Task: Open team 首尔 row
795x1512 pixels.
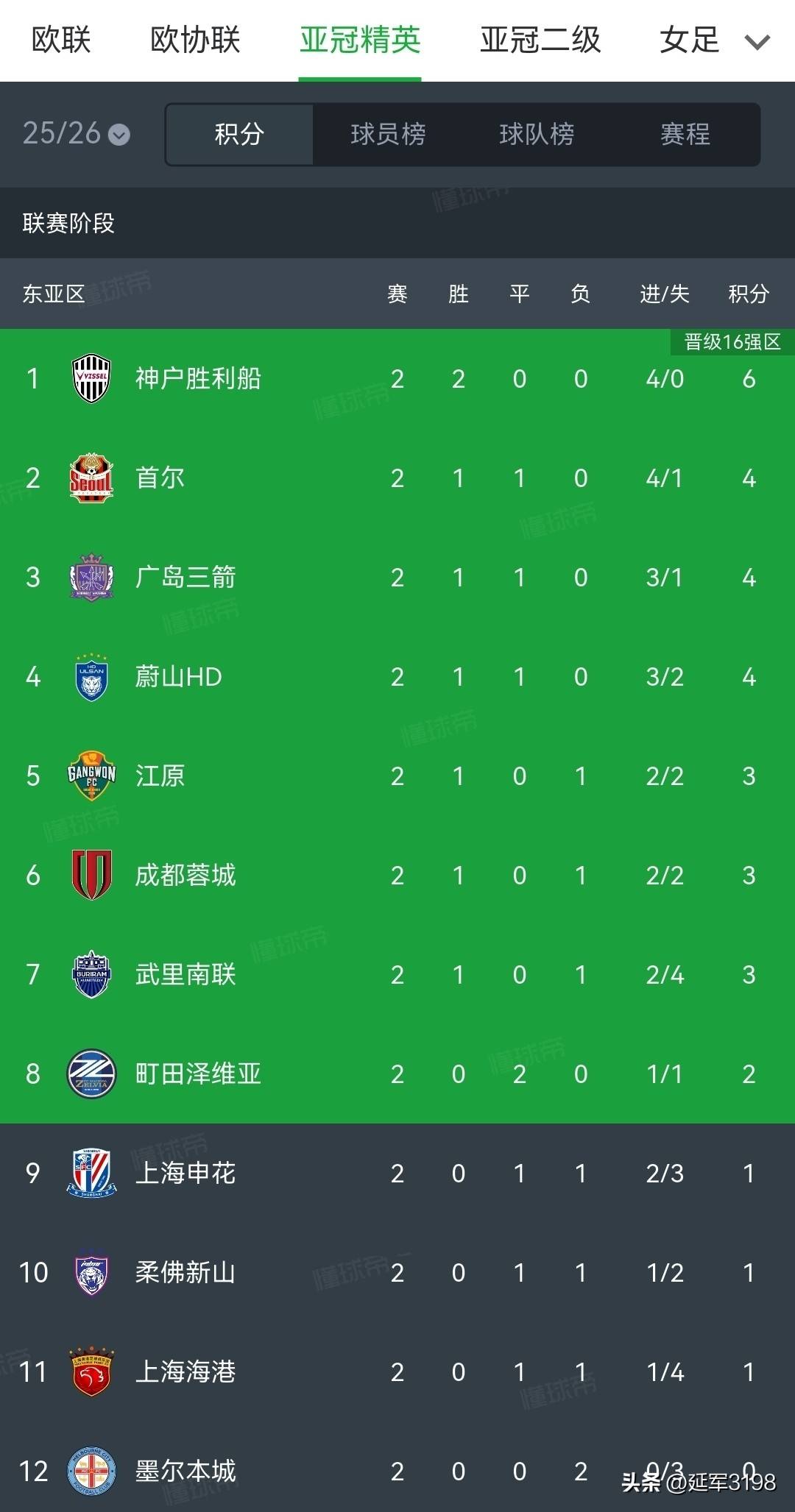Action: 160,478
